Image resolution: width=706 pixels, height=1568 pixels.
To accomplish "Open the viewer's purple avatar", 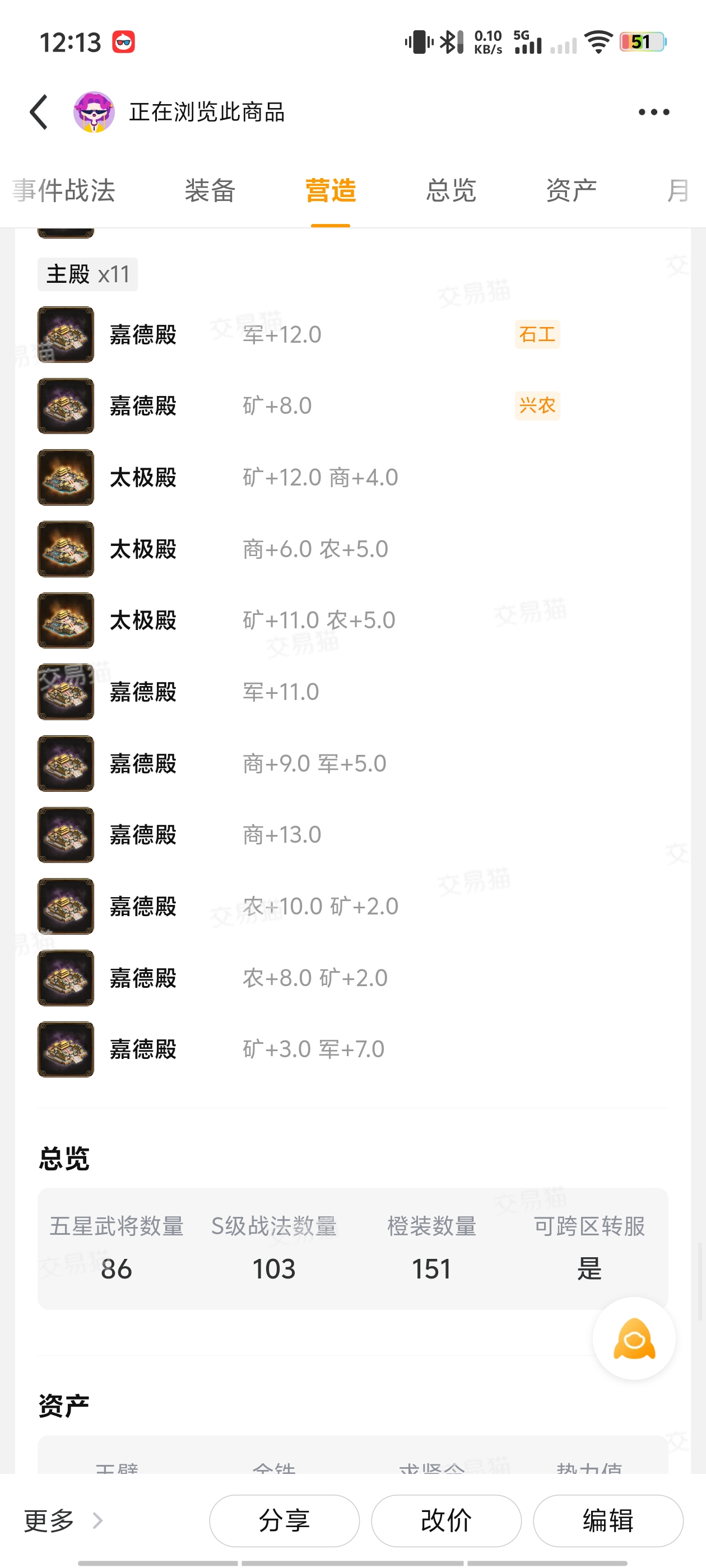I will (94, 112).
